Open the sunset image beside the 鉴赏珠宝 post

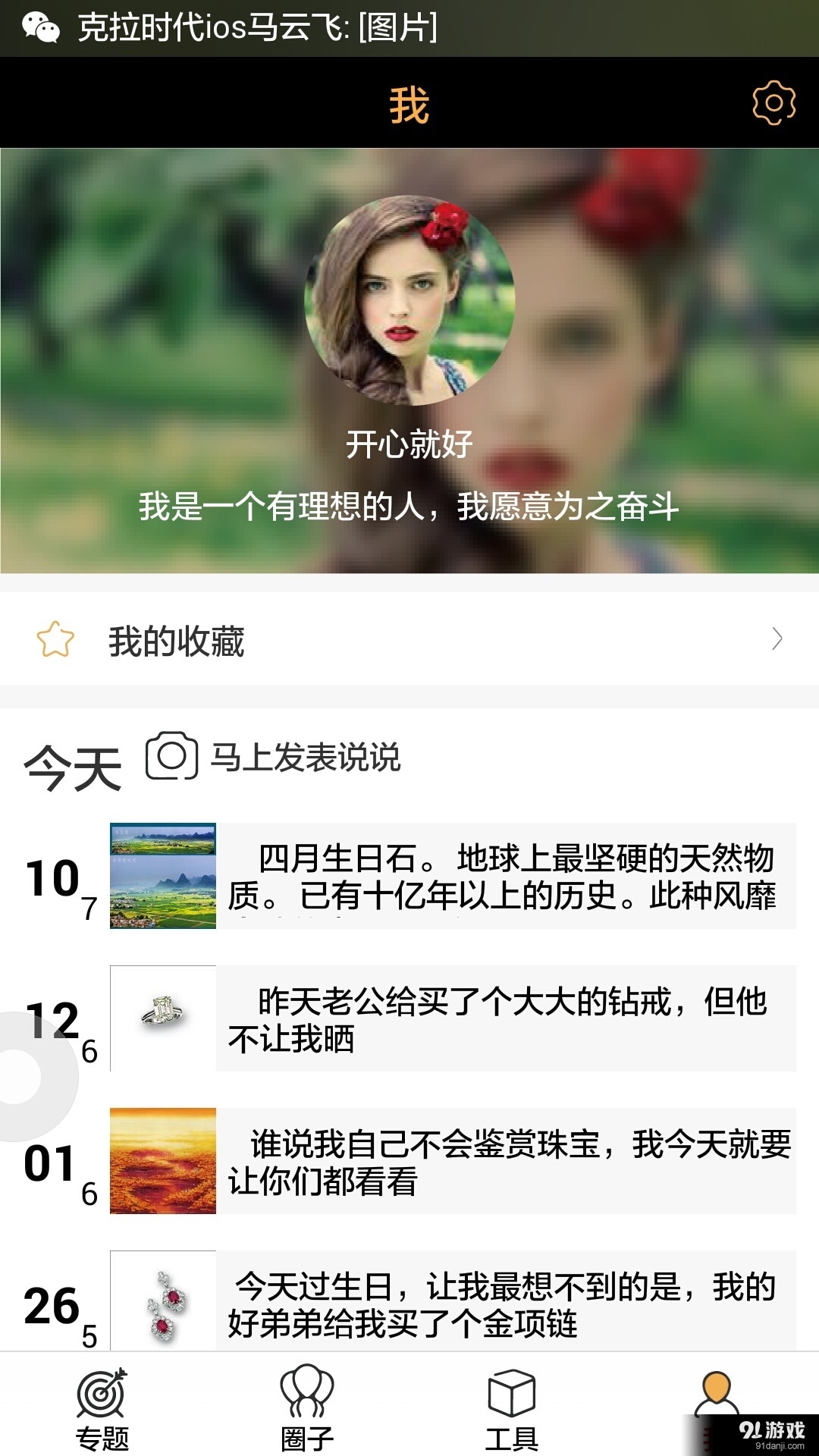162,1160
